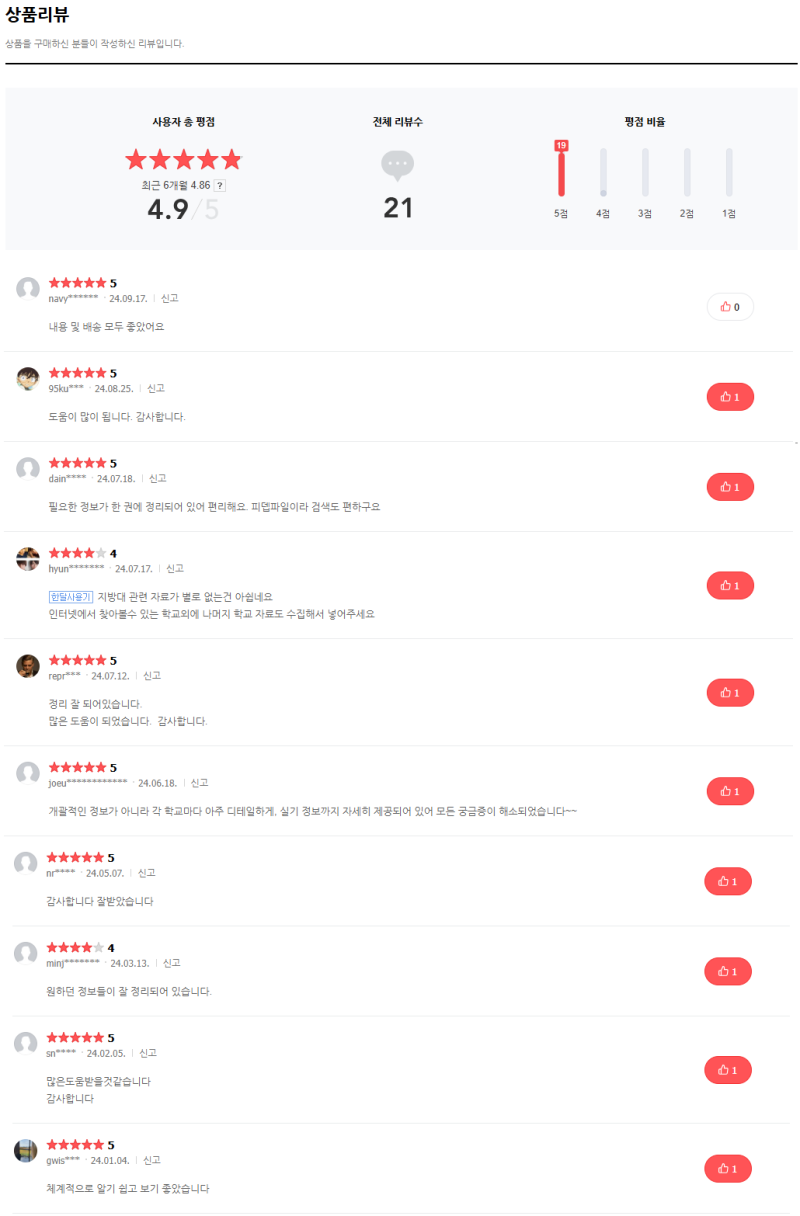Report hyun******* review
Screen dimensions: 800x1216
175,568
